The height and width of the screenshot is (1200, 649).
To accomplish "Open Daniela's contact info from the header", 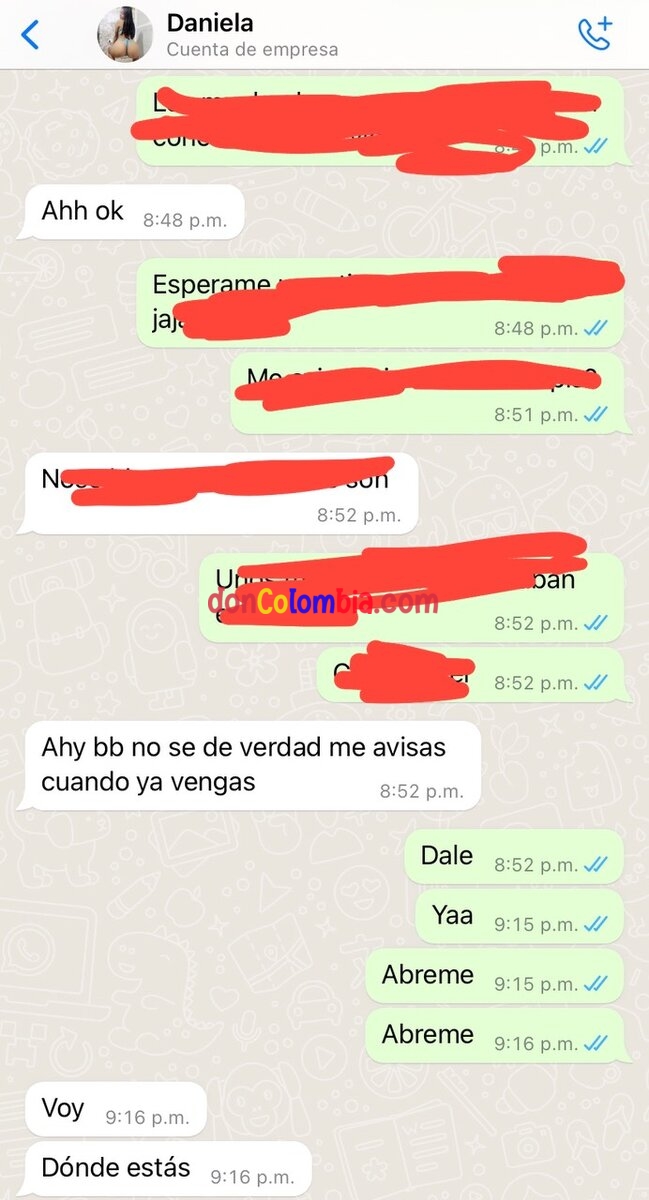I will click(252, 35).
